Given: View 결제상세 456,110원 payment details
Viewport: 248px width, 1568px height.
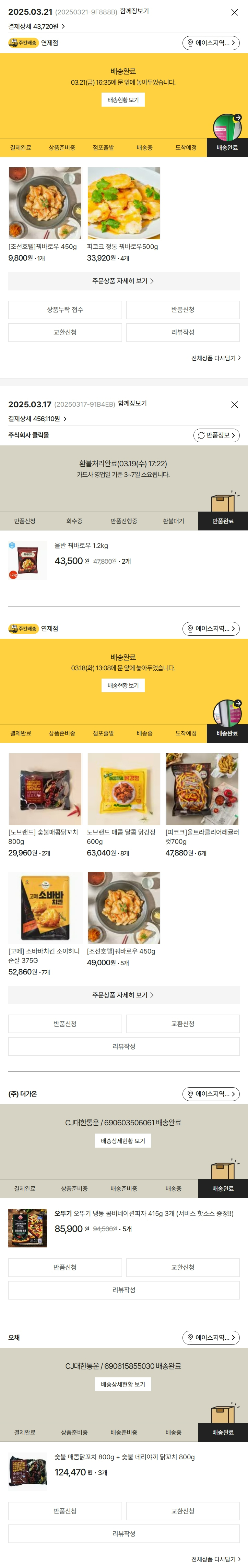Looking at the screenshot, I should pyautogui.click(x=37, y=419).
